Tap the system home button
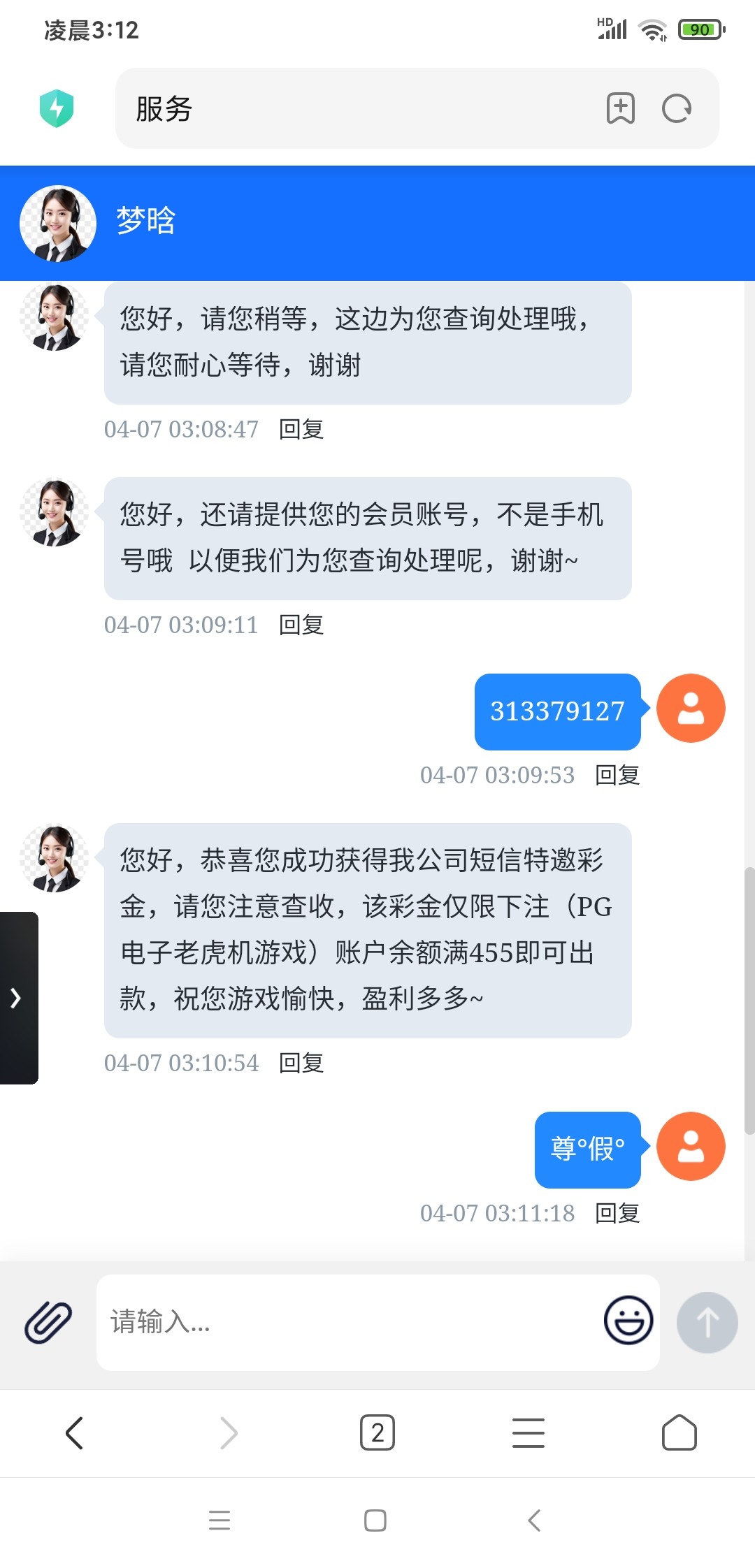The height and width of the screenshot is (1568, 755). pyautogui.click(x=375, y=1520)
